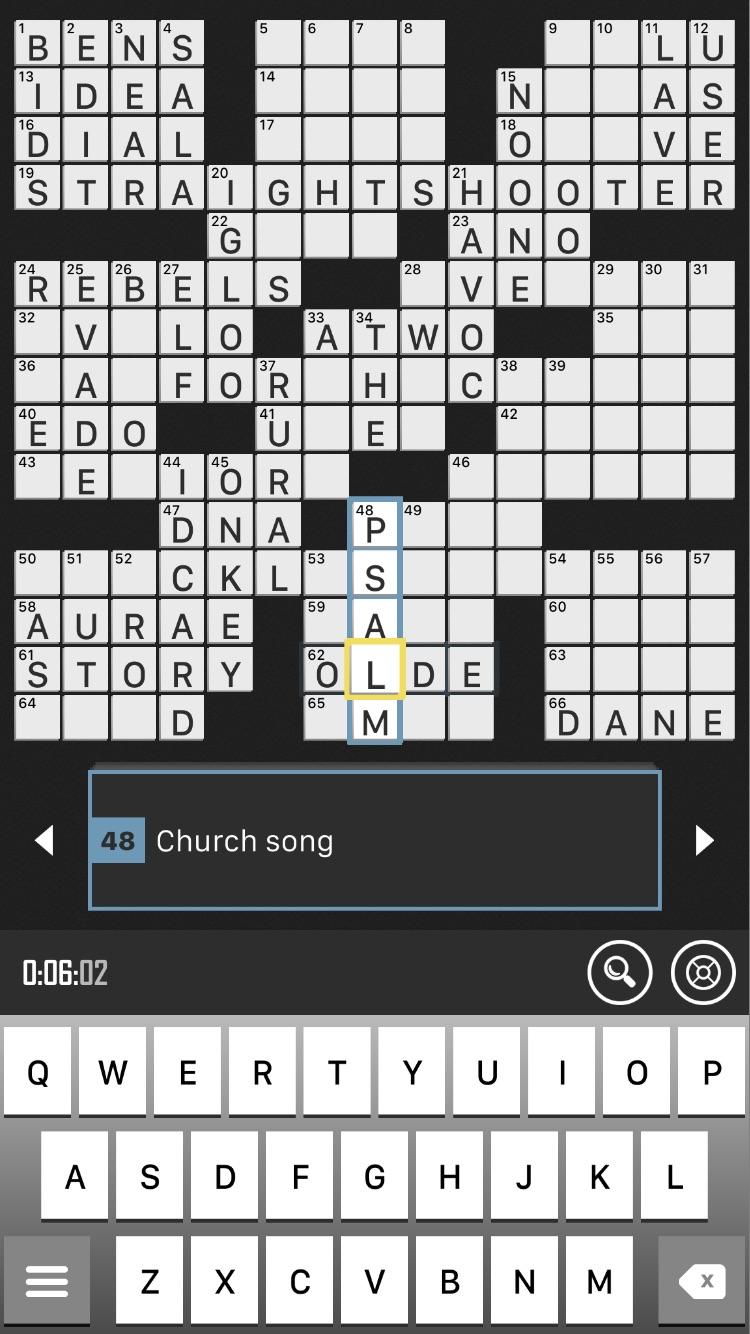Select the empty cell numbered 14
Image resolution: width=750 pixels, height=1334 pixels.
[278, 92]
